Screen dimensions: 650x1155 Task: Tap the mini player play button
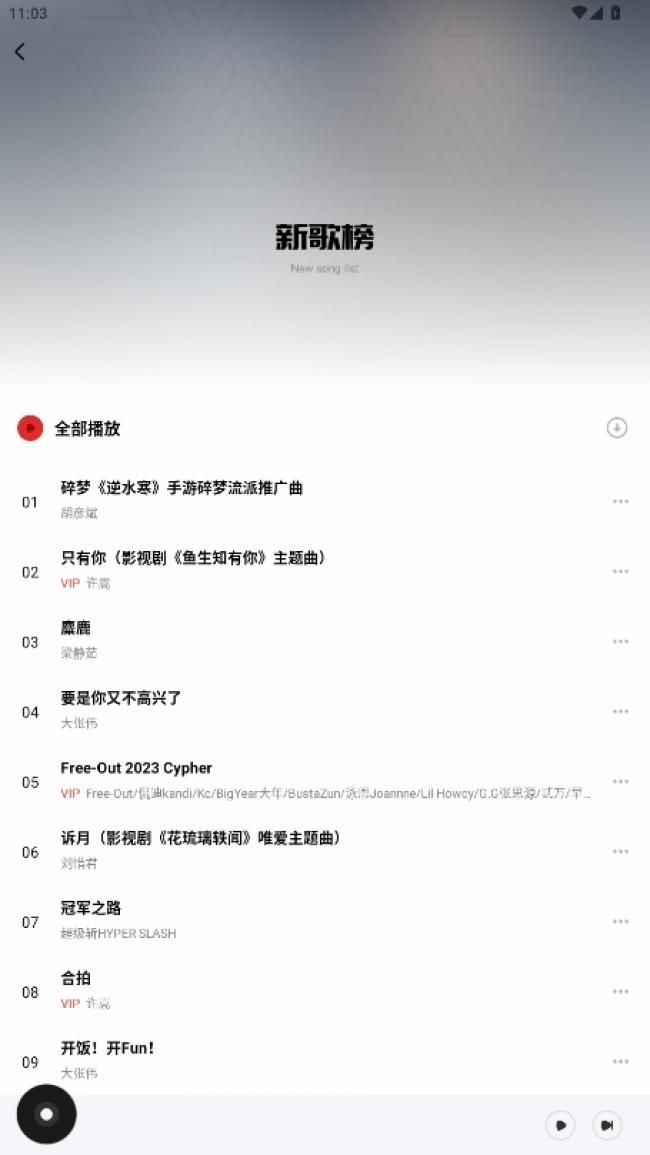pos(560,1125)
